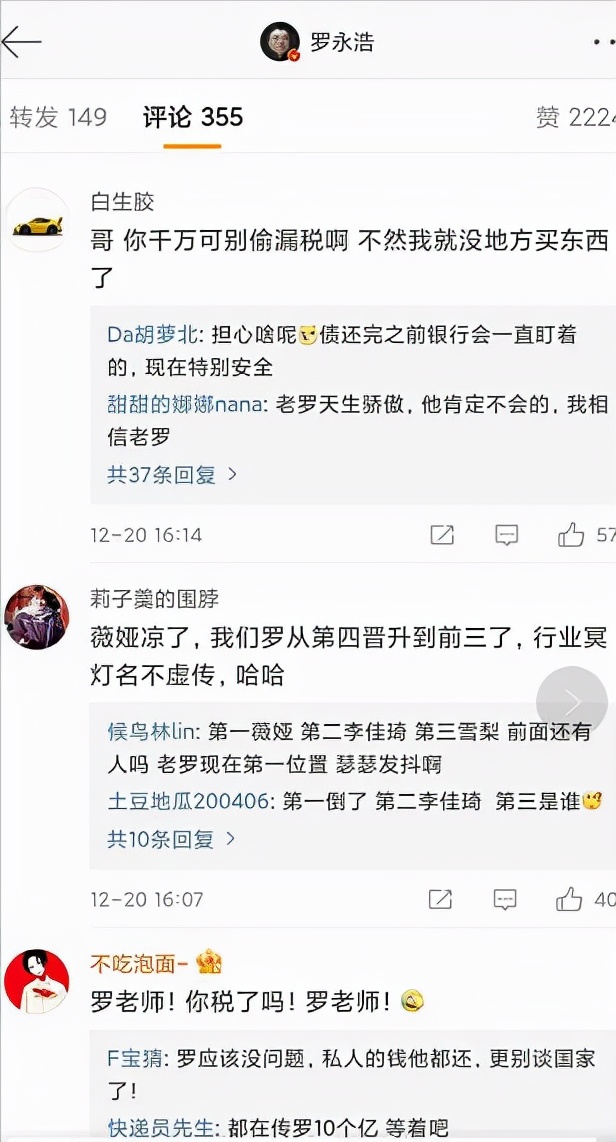The height and width of the screenshot is (1142, 616).
Task: Reply to 白生胶's comment with the comment icon
Action: tap(506, 535)
